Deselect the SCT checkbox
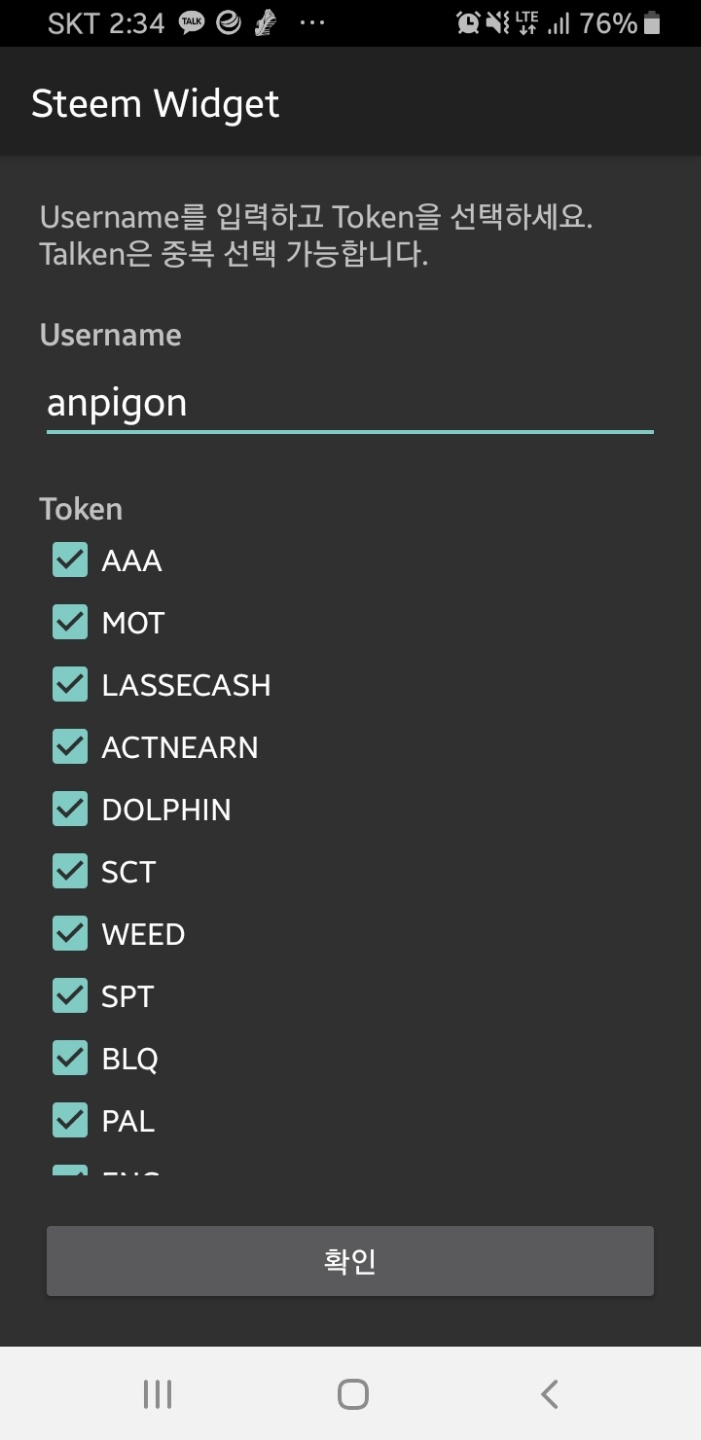The image size is (701, 1440). (70, 871)
